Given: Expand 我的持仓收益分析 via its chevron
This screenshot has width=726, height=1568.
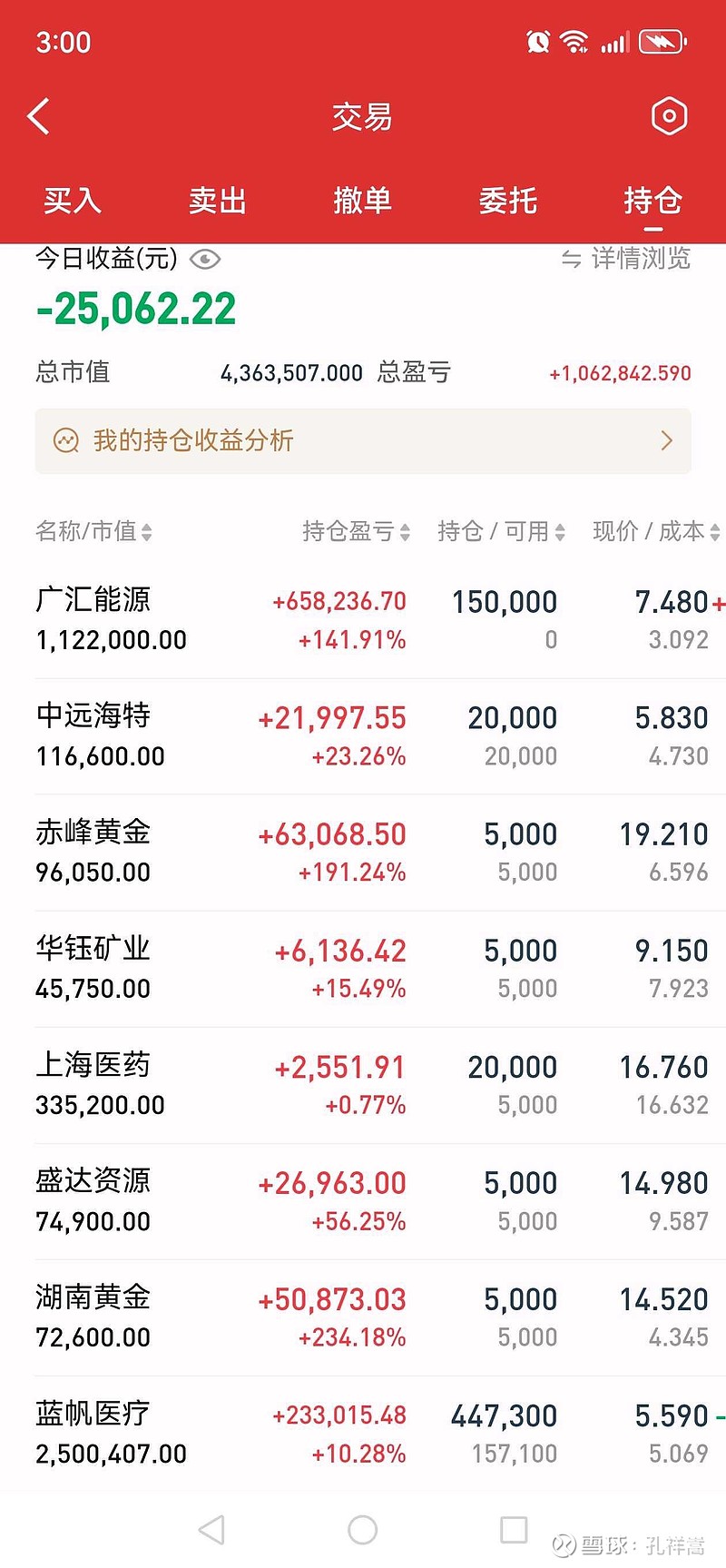Looking at the screenshot, I should (x=666, y=440).
